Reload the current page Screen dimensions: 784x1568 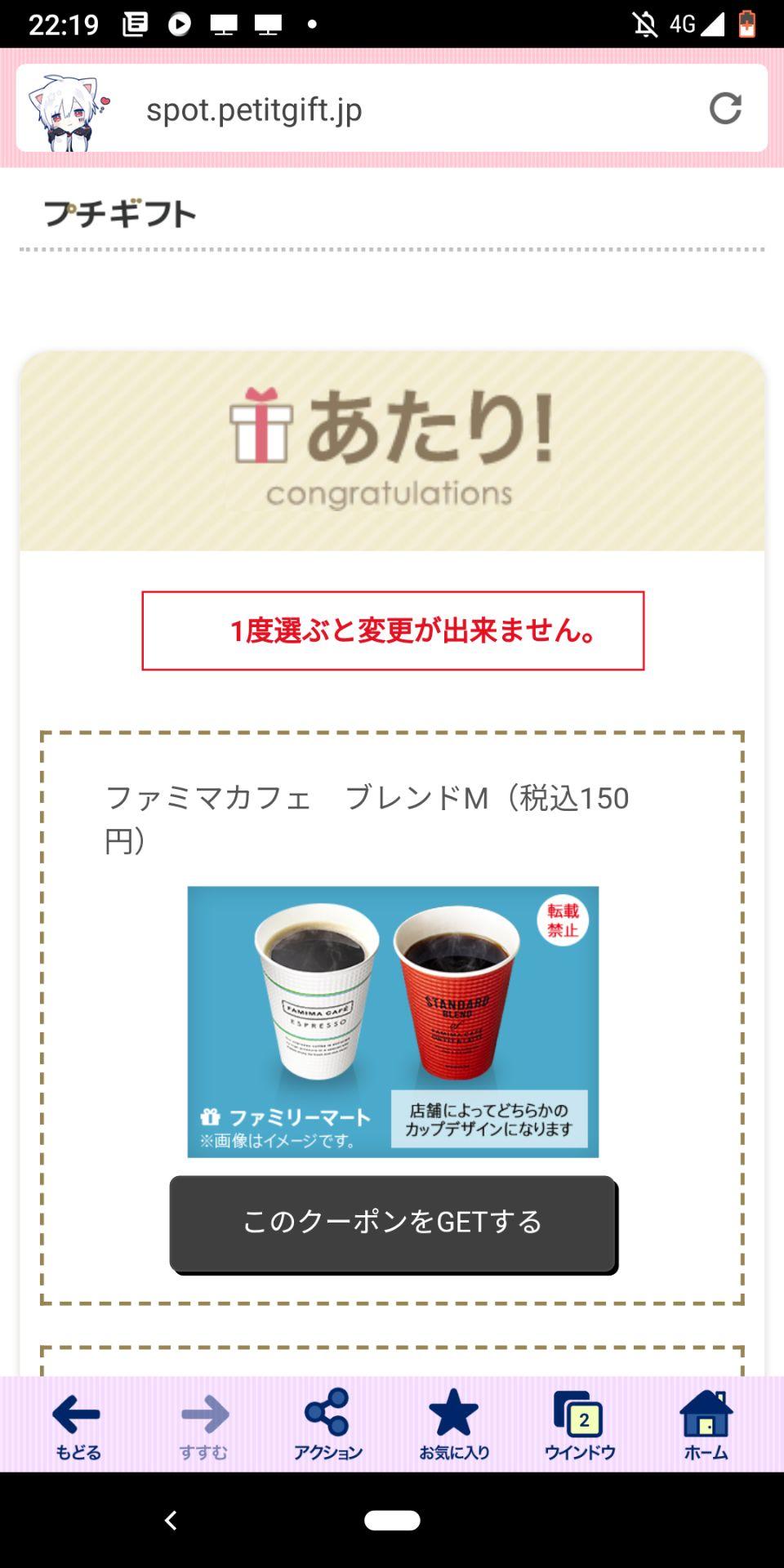click(x=724, y=109)
